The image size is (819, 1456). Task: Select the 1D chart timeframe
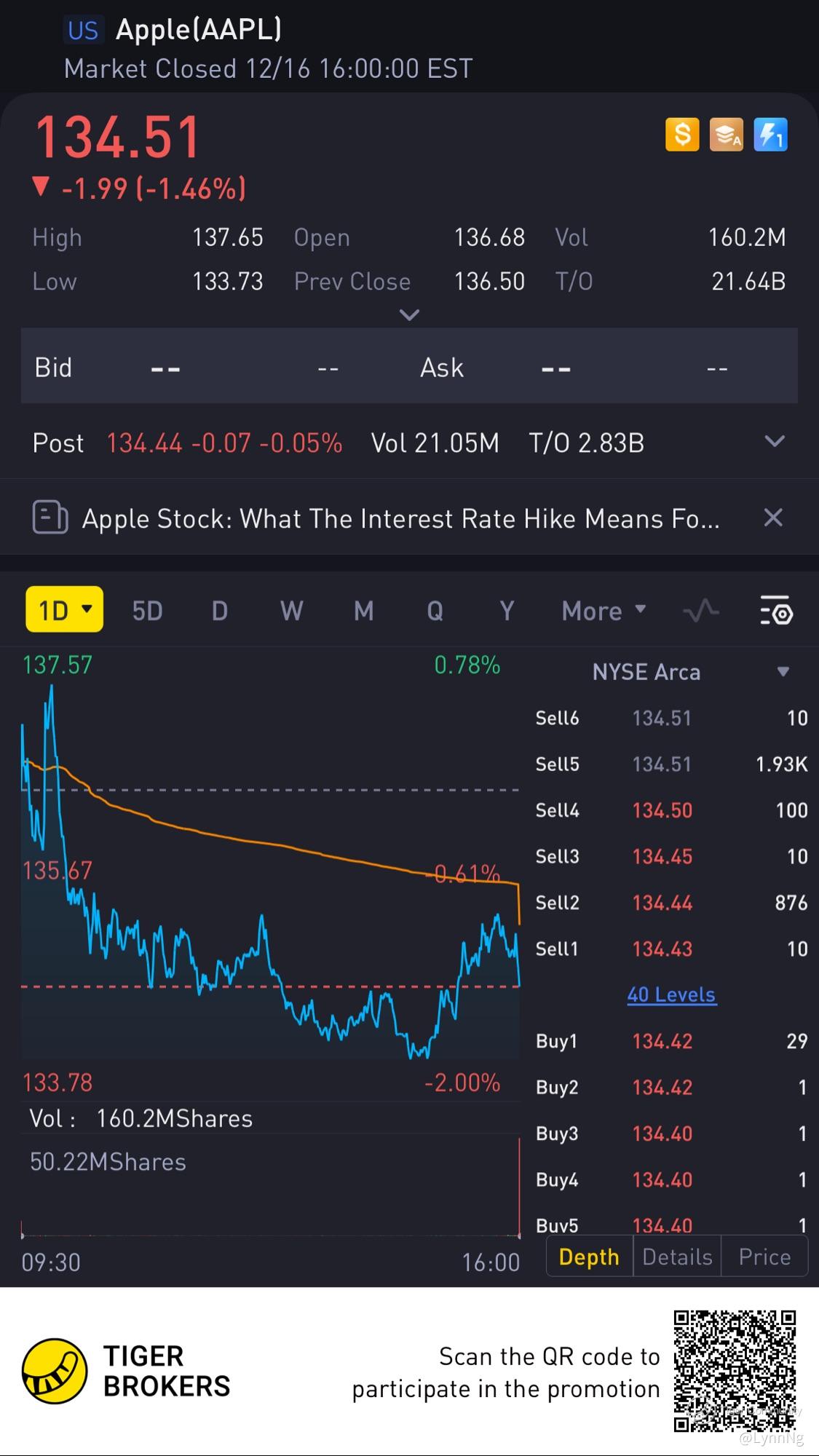click(x=64, y=609)
